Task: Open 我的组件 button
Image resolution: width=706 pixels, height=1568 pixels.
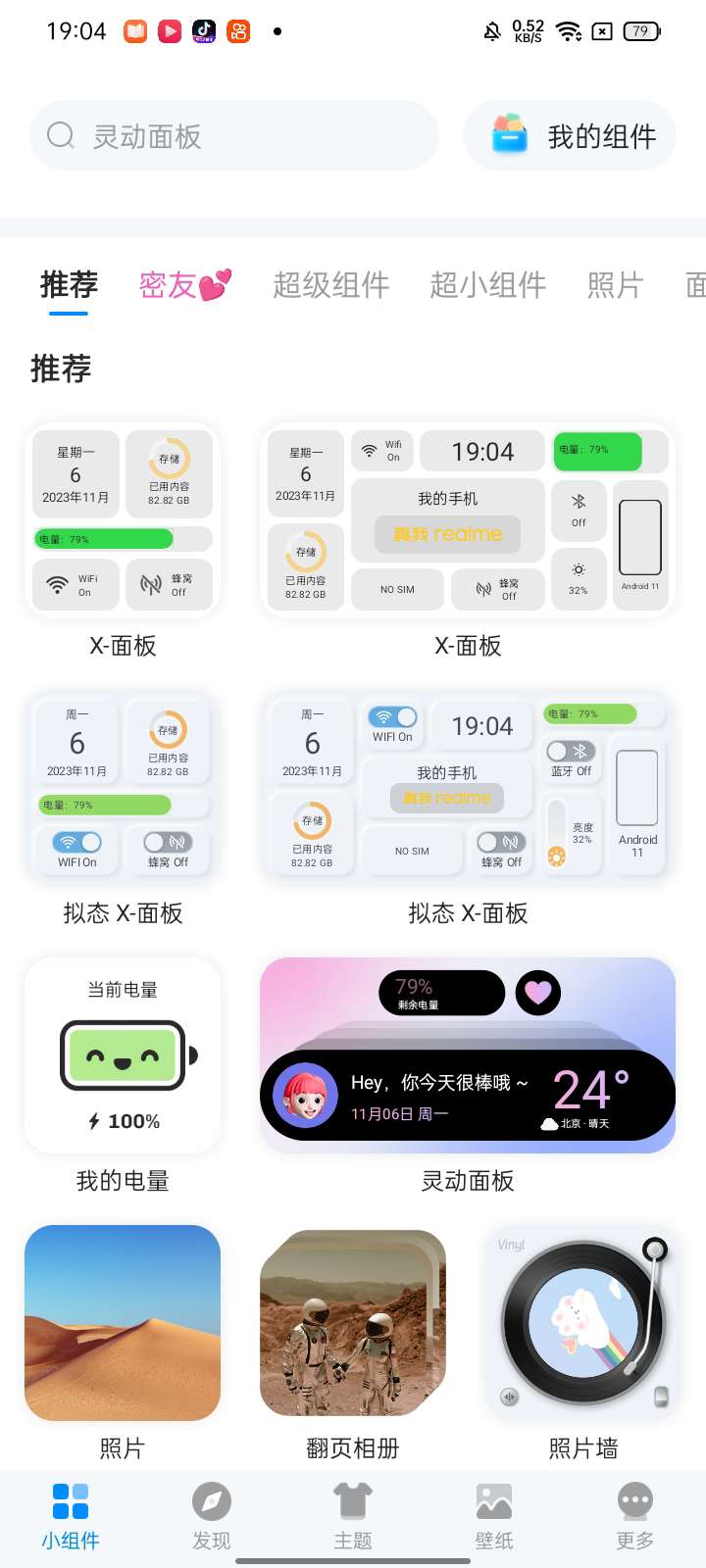Action: 571,136
